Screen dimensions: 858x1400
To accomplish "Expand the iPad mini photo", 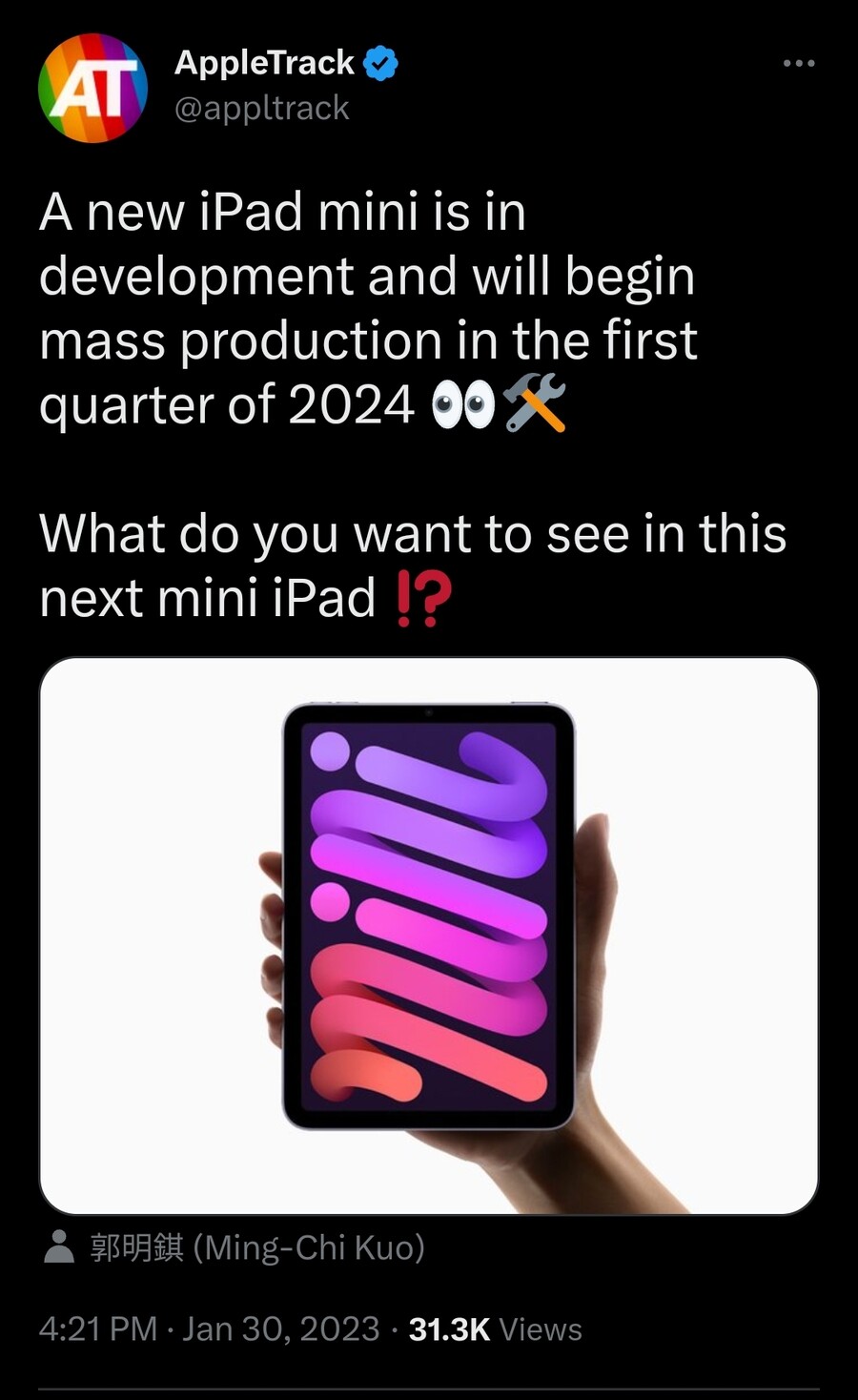I will 429,935.
